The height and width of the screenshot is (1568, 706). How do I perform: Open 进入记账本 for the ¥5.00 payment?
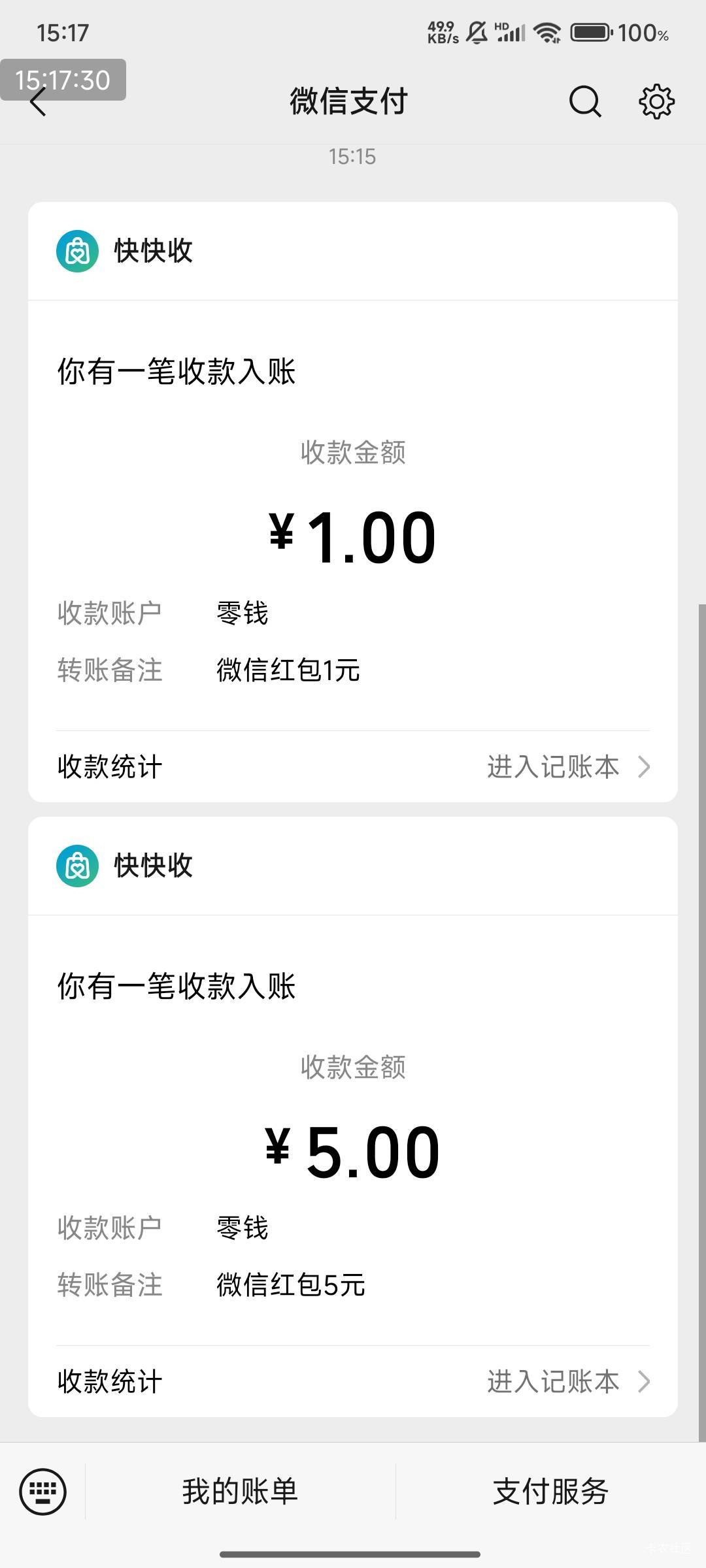tap(568, 1381)
